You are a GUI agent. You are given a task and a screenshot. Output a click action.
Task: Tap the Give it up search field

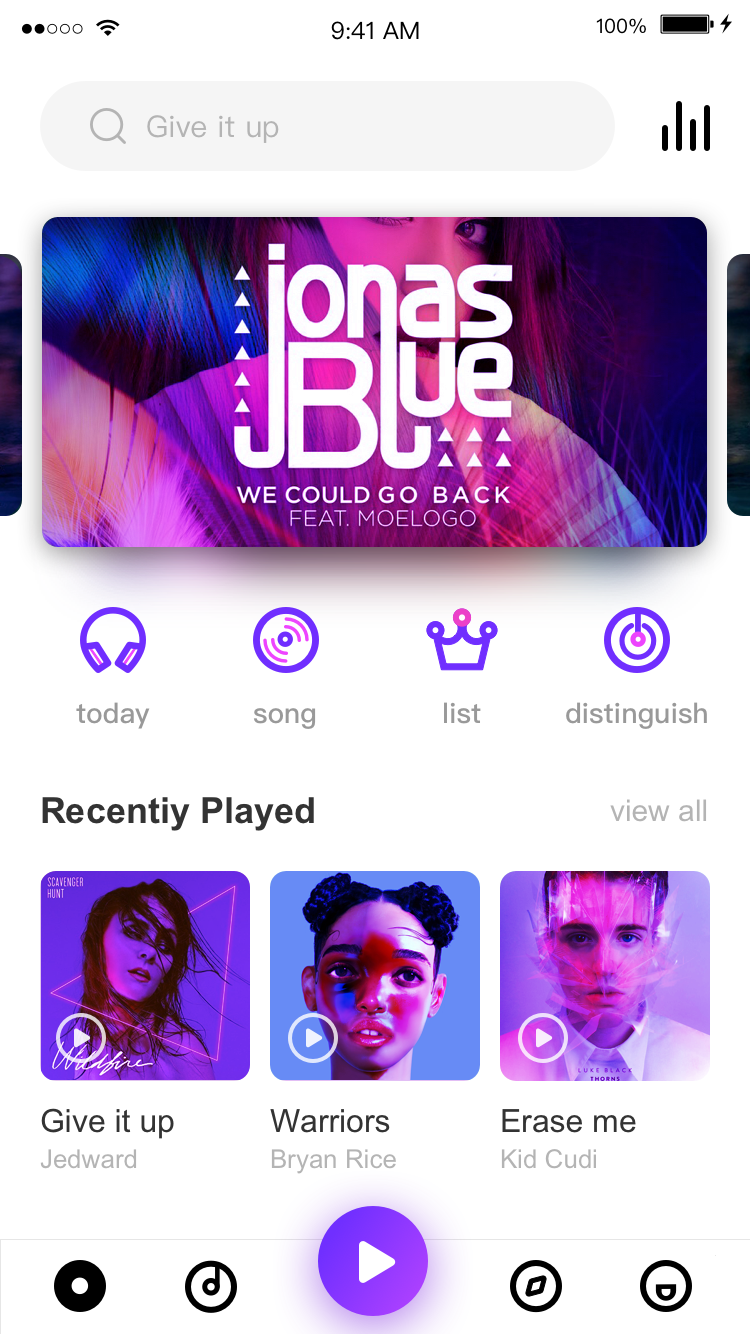click(x=327, y=126)
